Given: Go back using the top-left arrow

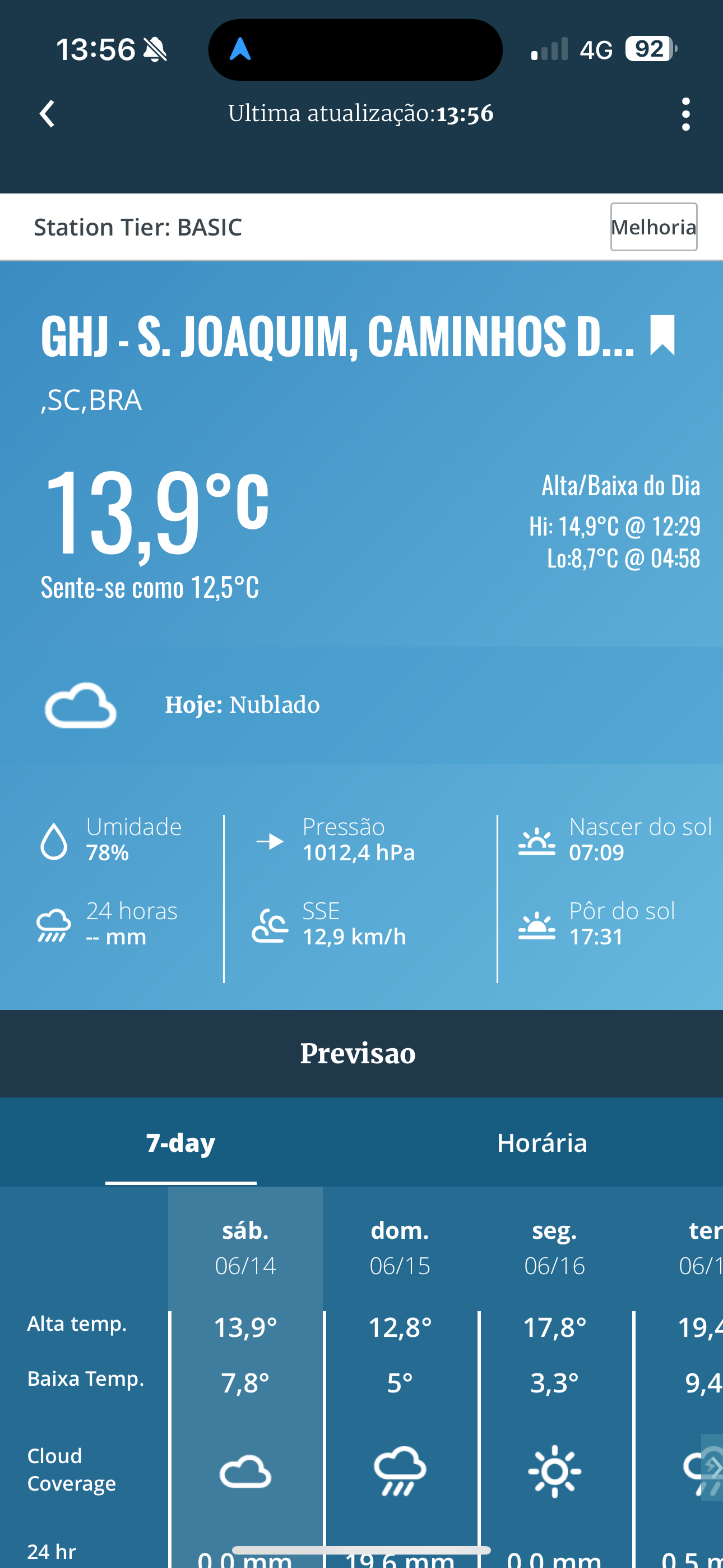Looking at the screenshot, I should click(x=47, y=114).
